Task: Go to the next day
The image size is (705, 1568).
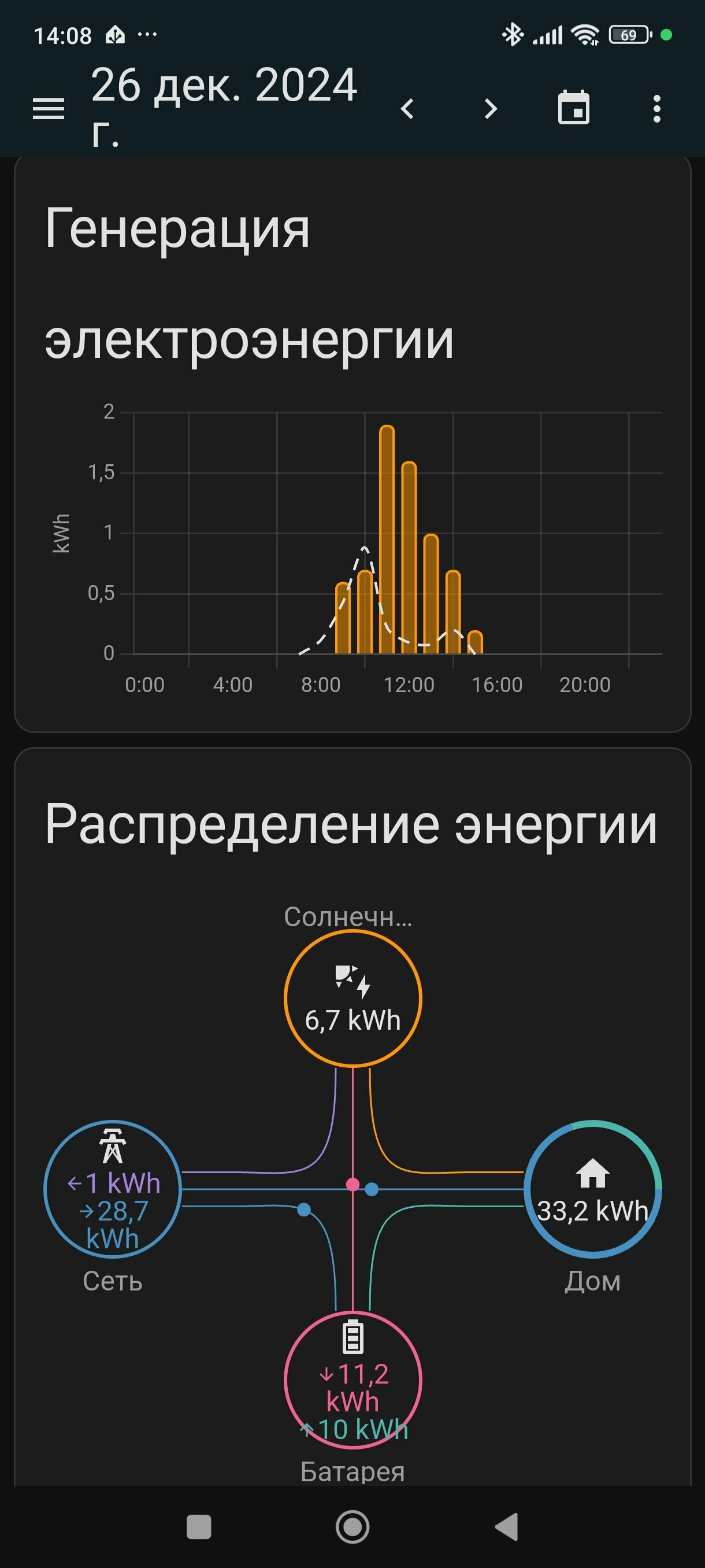Action: (490, 109)
